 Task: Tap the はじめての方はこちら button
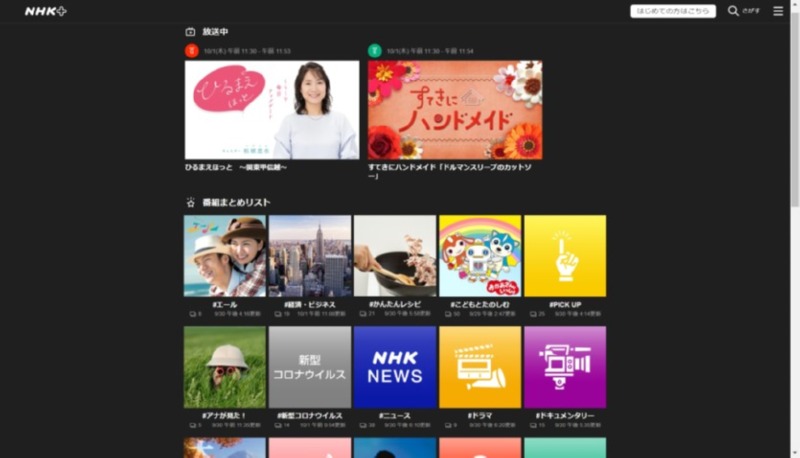coord(673,11)
